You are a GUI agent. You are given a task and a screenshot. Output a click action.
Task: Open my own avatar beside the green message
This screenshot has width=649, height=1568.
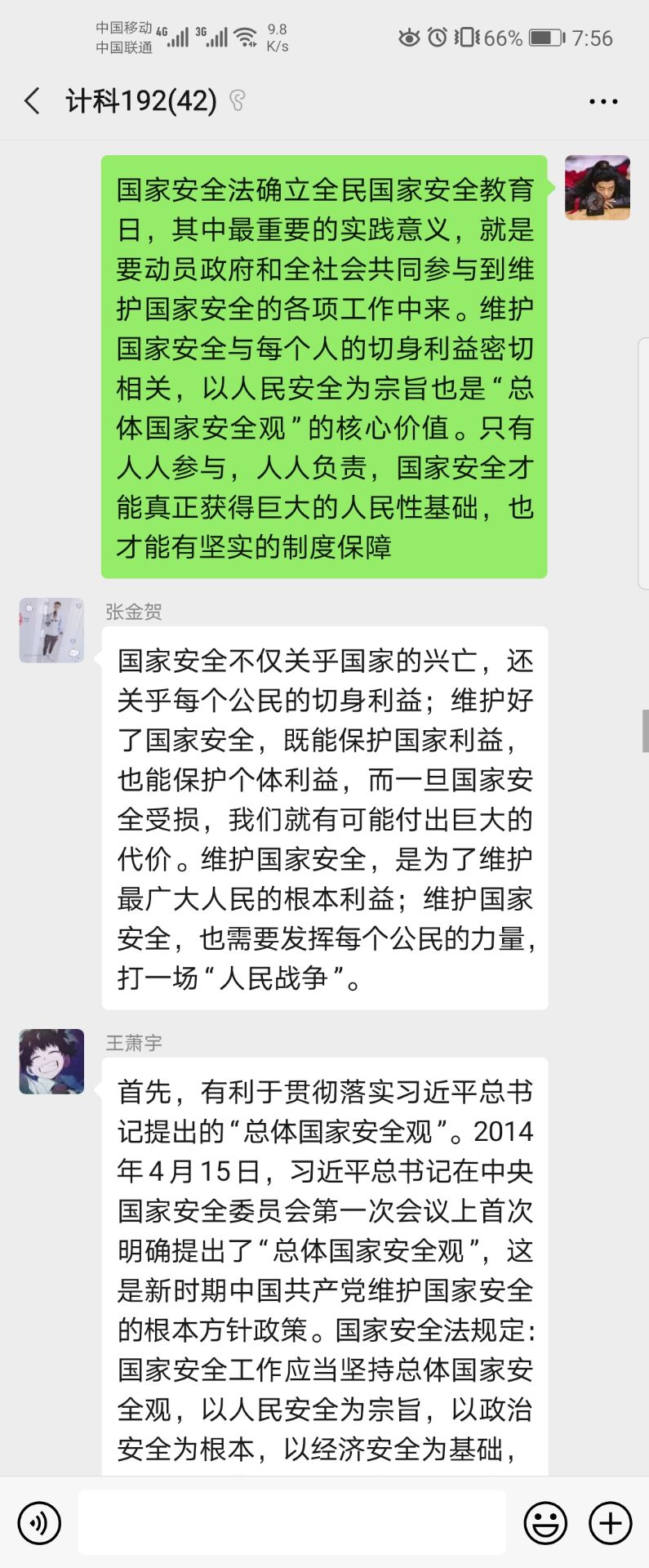tap(598, 188)
